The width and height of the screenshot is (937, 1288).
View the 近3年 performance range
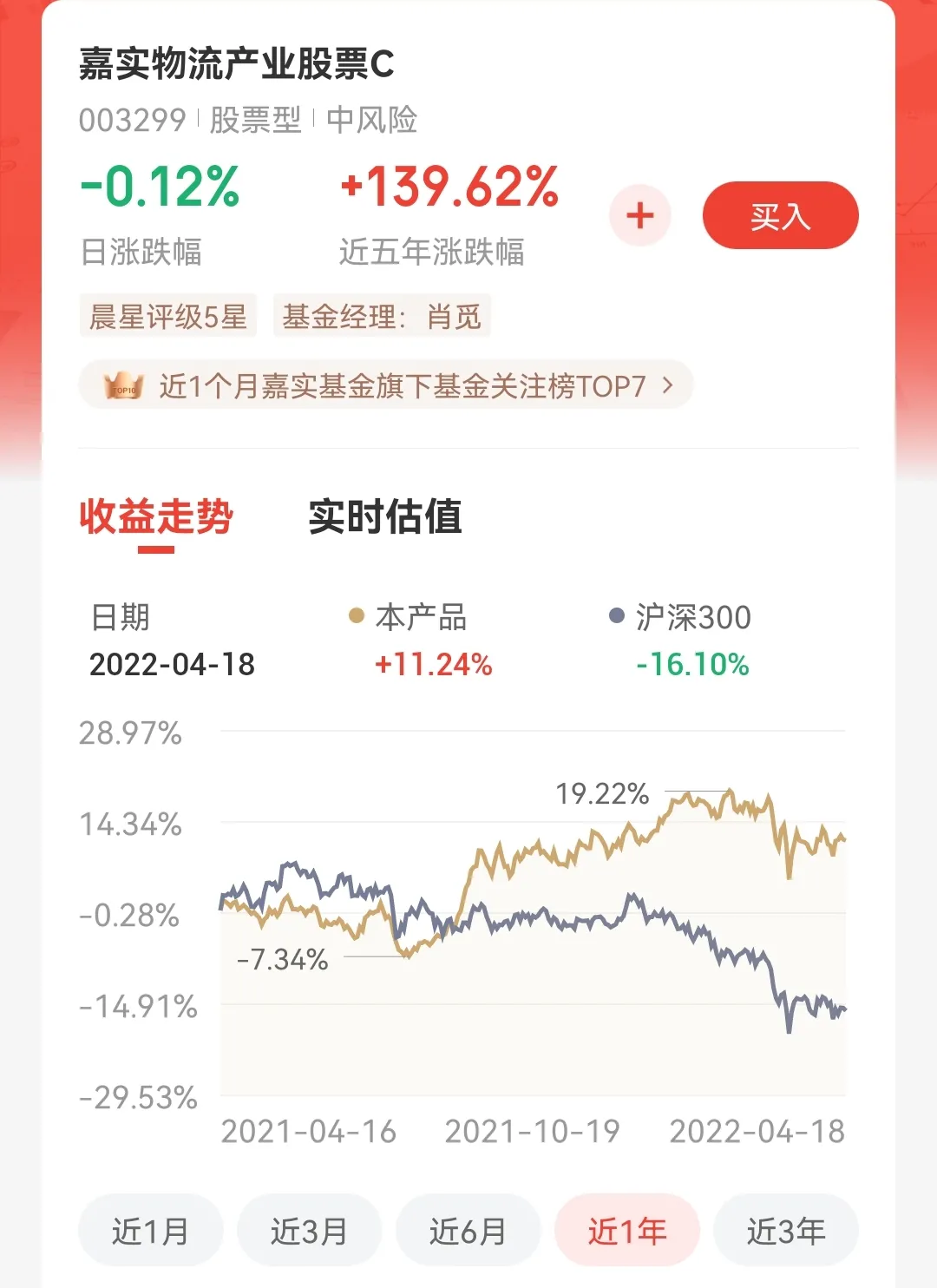click(x=785, y=1231)
